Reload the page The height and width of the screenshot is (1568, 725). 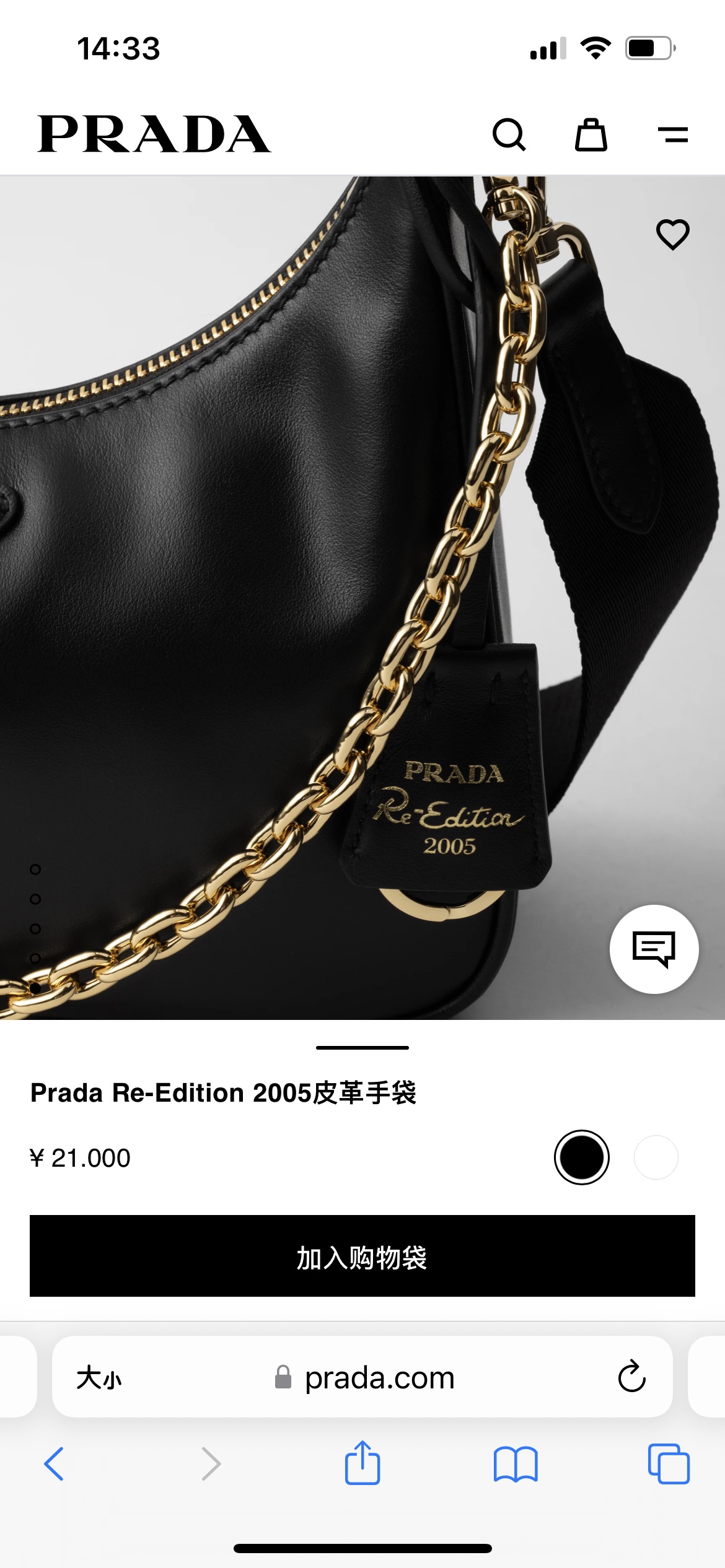coord(631,1377)
